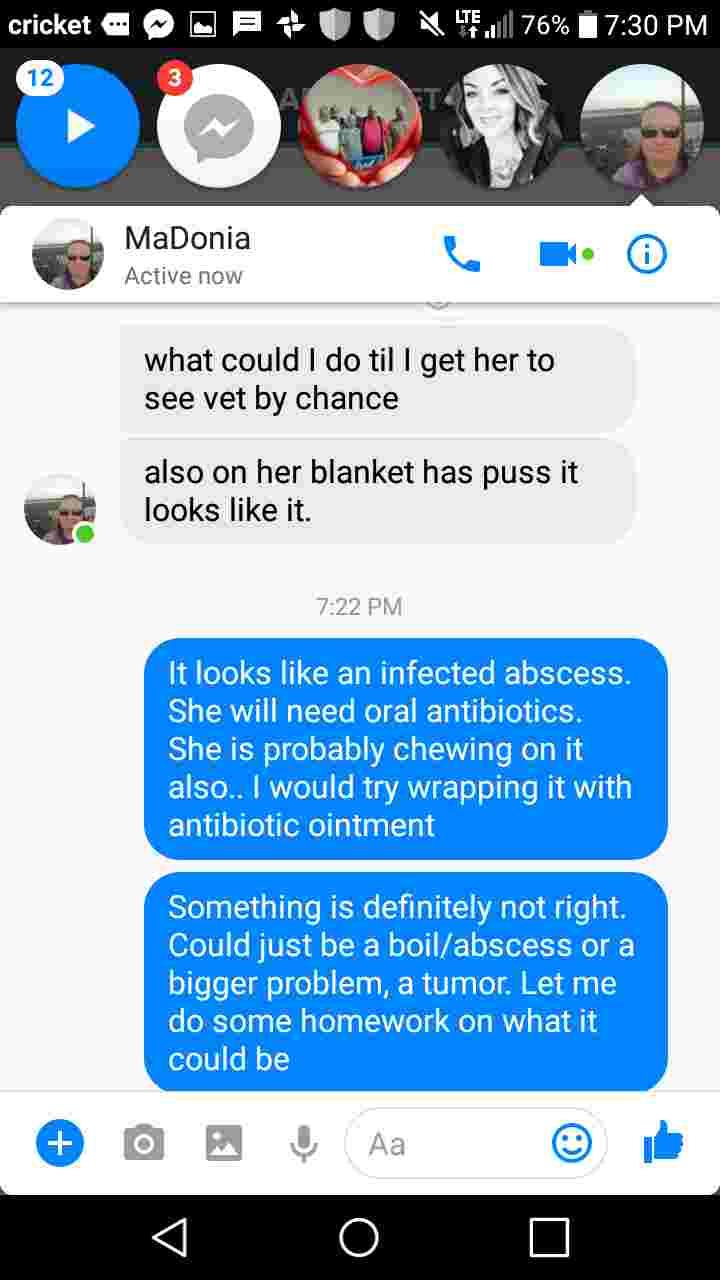720x1280 pixels.
Task: Open the Messenger chat head with 3 notifications
Action: pyautogui.click(x=217, y=126)
